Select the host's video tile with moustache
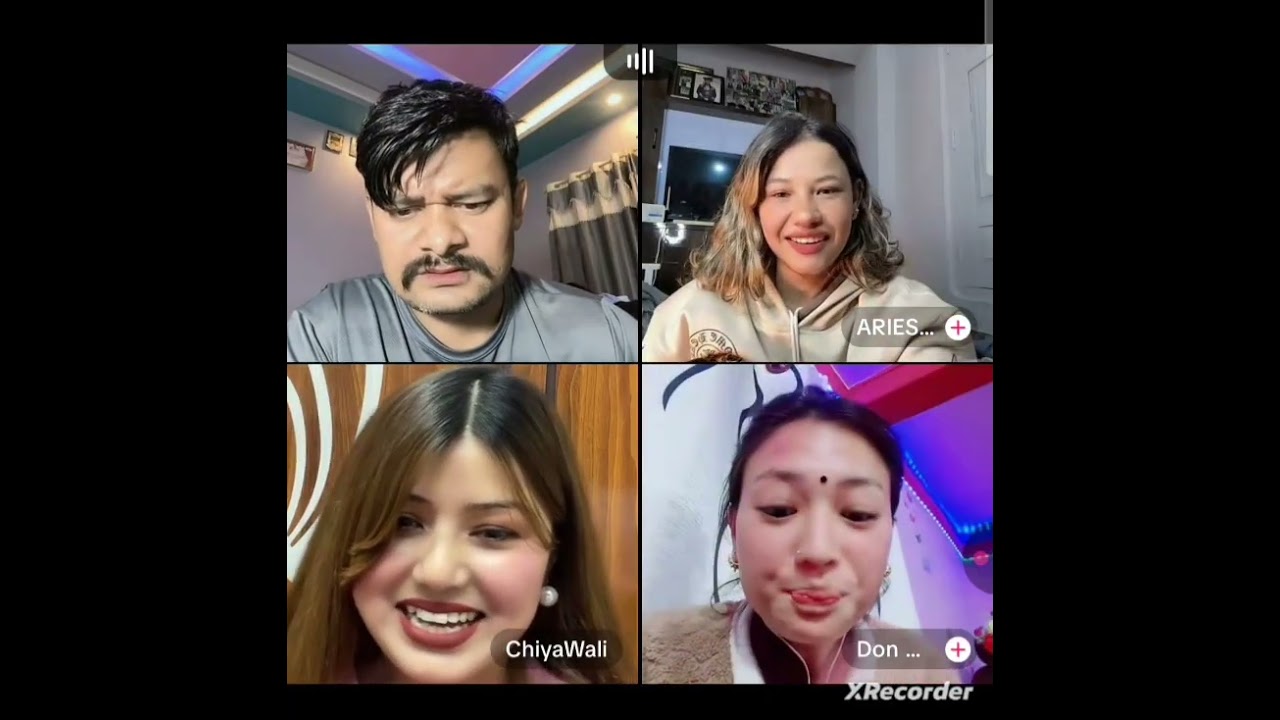Viewport: 1280px width, 720px height. 462,203
